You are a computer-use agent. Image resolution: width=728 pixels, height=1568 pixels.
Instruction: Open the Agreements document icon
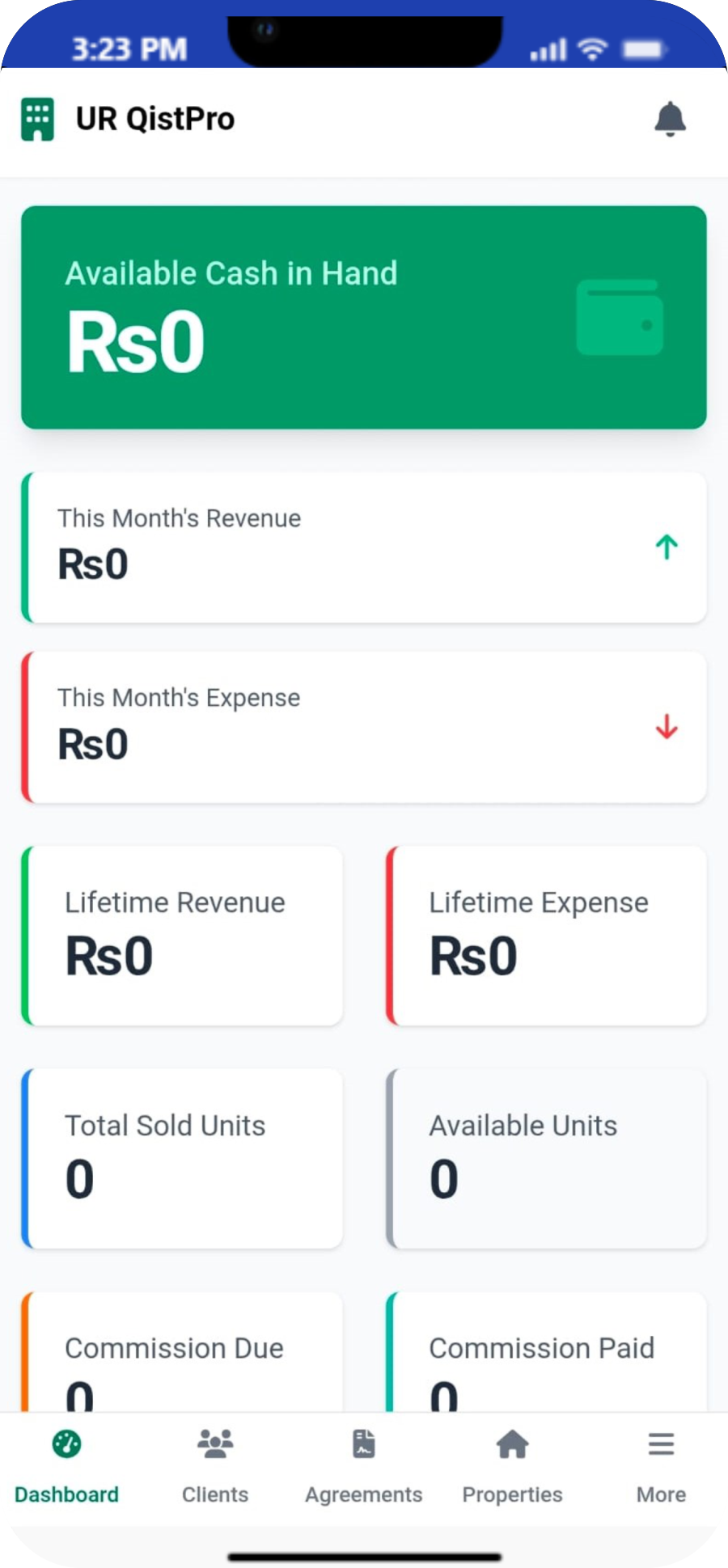click(363, 1444)
